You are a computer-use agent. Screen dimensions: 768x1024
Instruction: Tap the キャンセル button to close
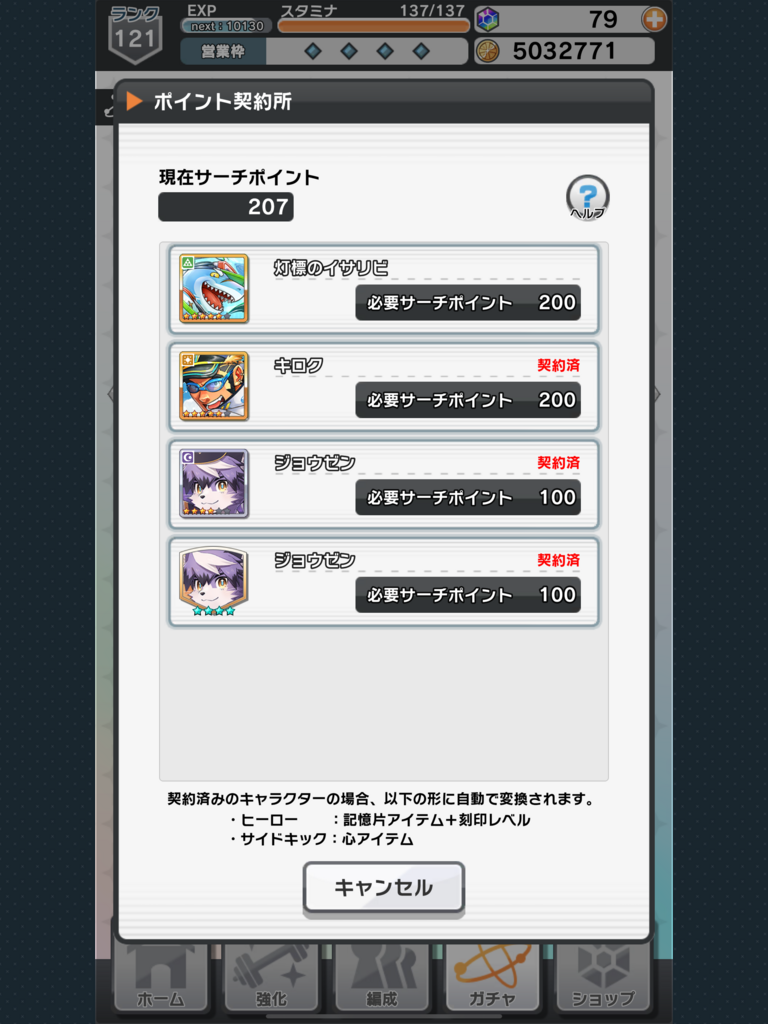click(384, 887)
